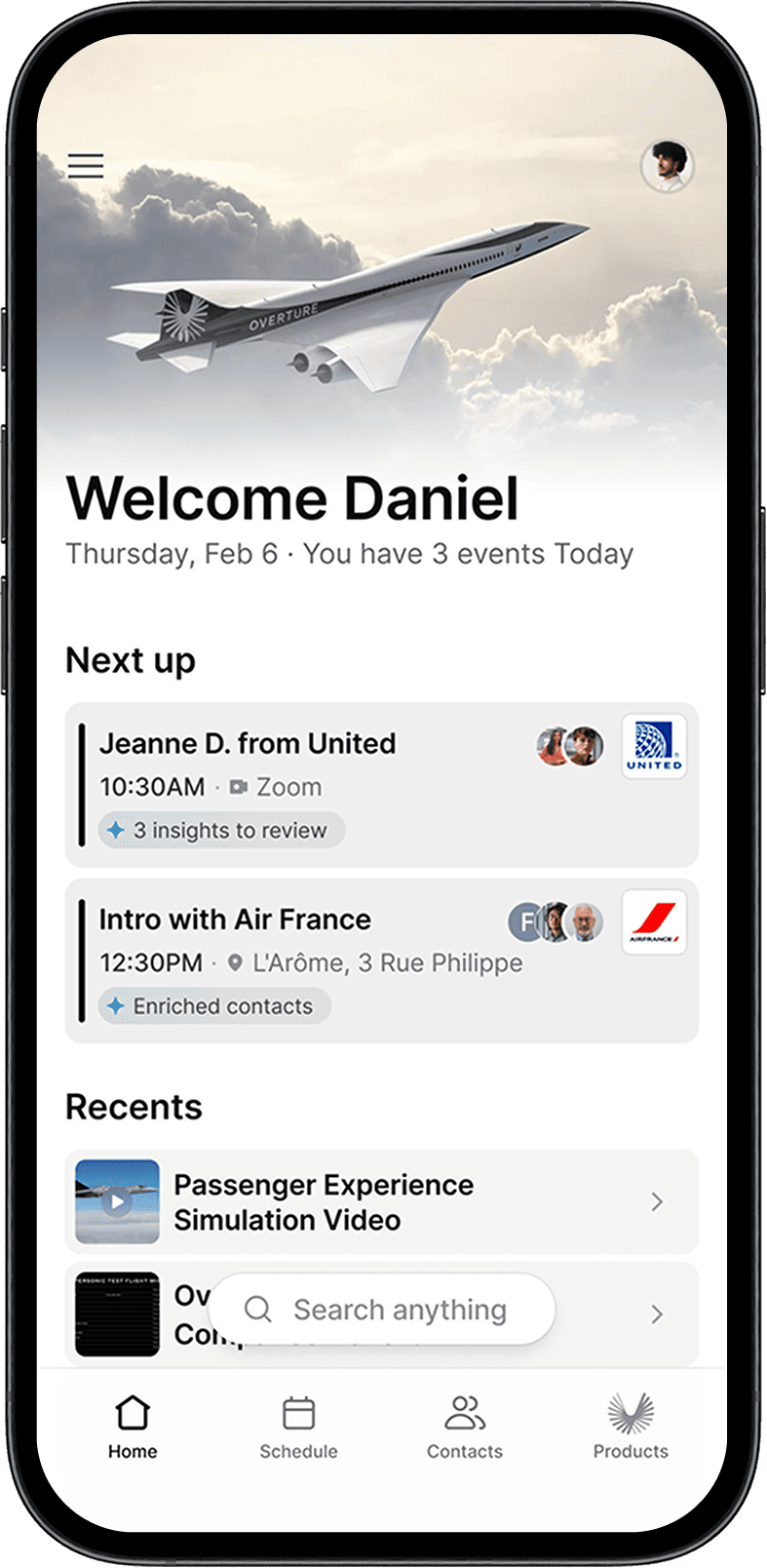This screenshot has width=767, height=1568.
Task: Open the profile avatar
Action: tap(668, 165)
